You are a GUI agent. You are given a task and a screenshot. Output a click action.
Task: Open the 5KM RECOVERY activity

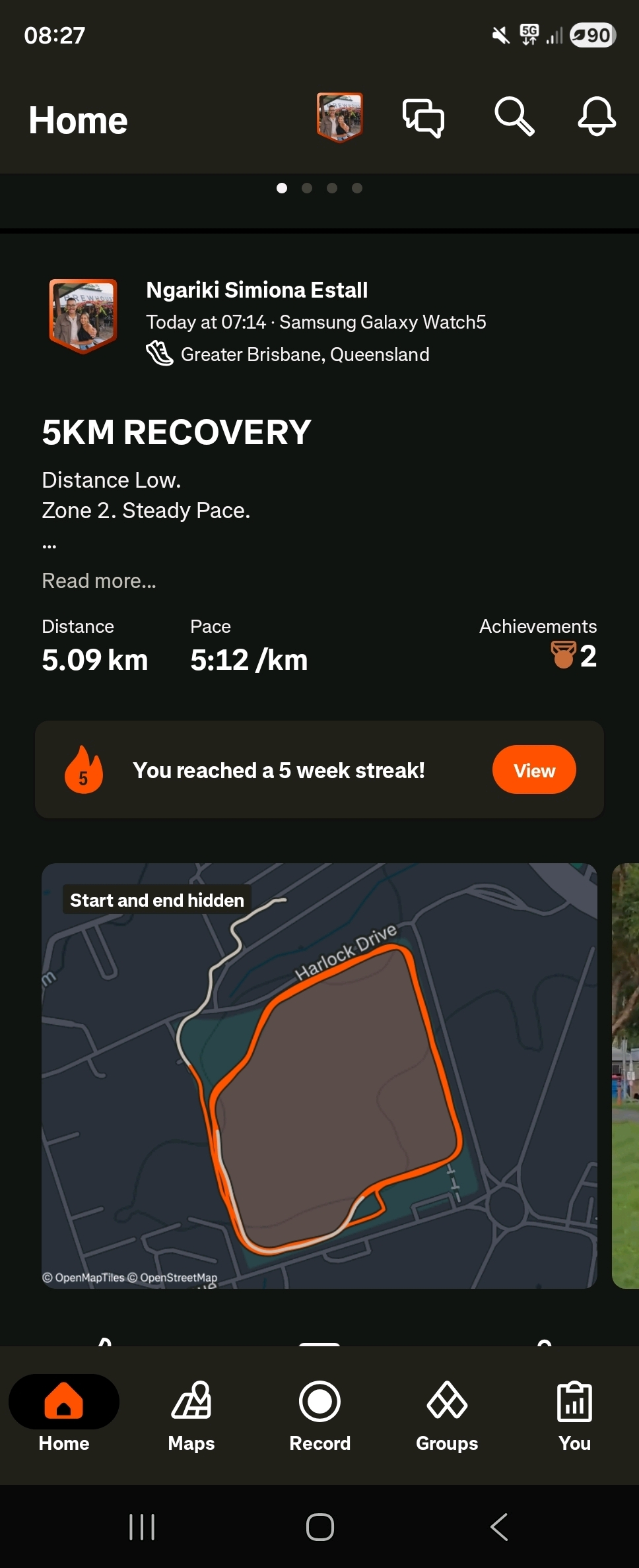[x=176, y=433]
